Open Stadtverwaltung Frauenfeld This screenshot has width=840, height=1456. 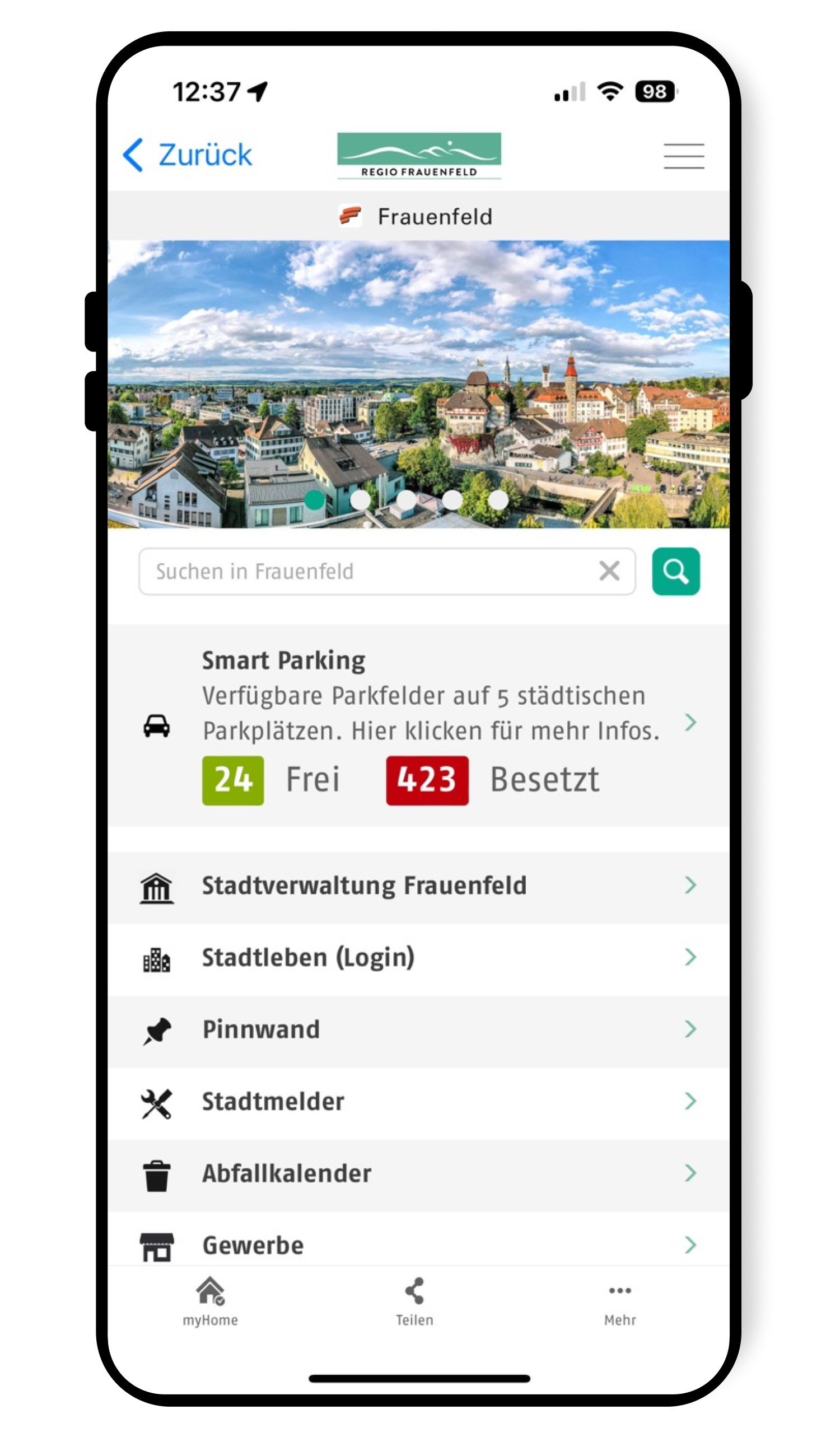tap(418, 886)
